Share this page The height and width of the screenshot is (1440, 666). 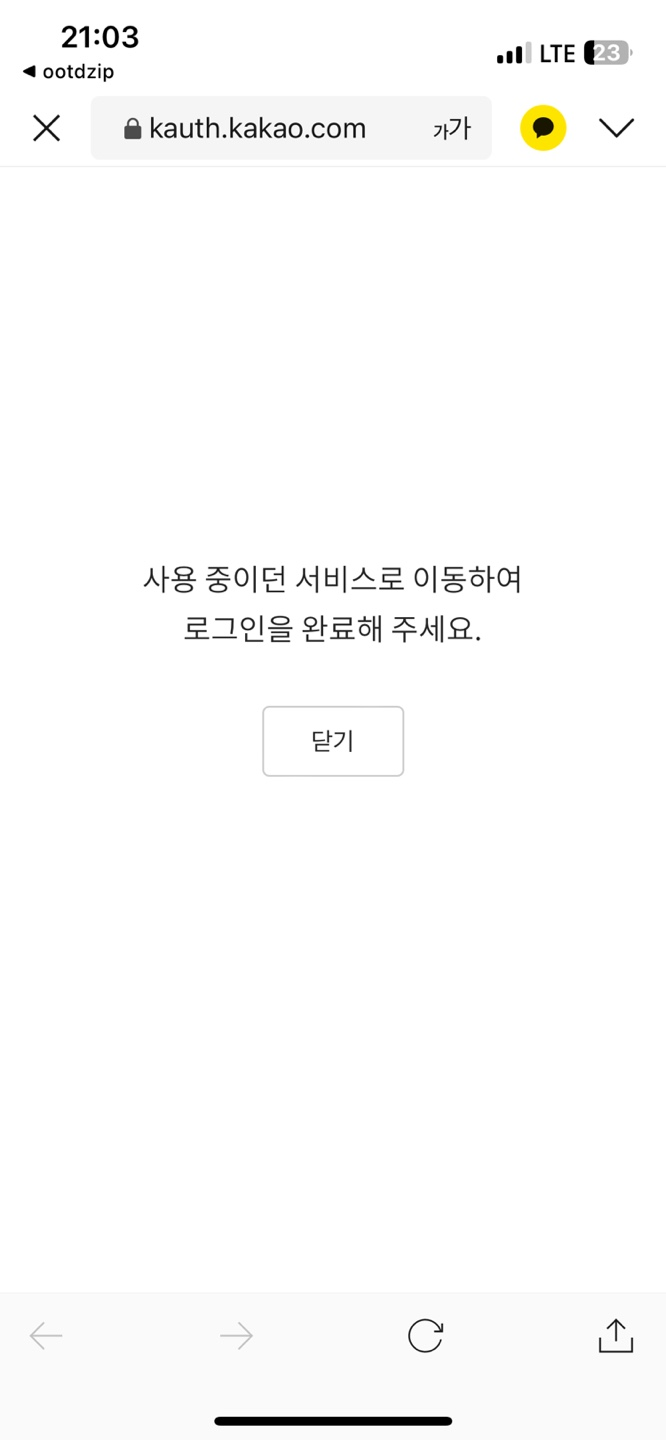[616, 1336]
